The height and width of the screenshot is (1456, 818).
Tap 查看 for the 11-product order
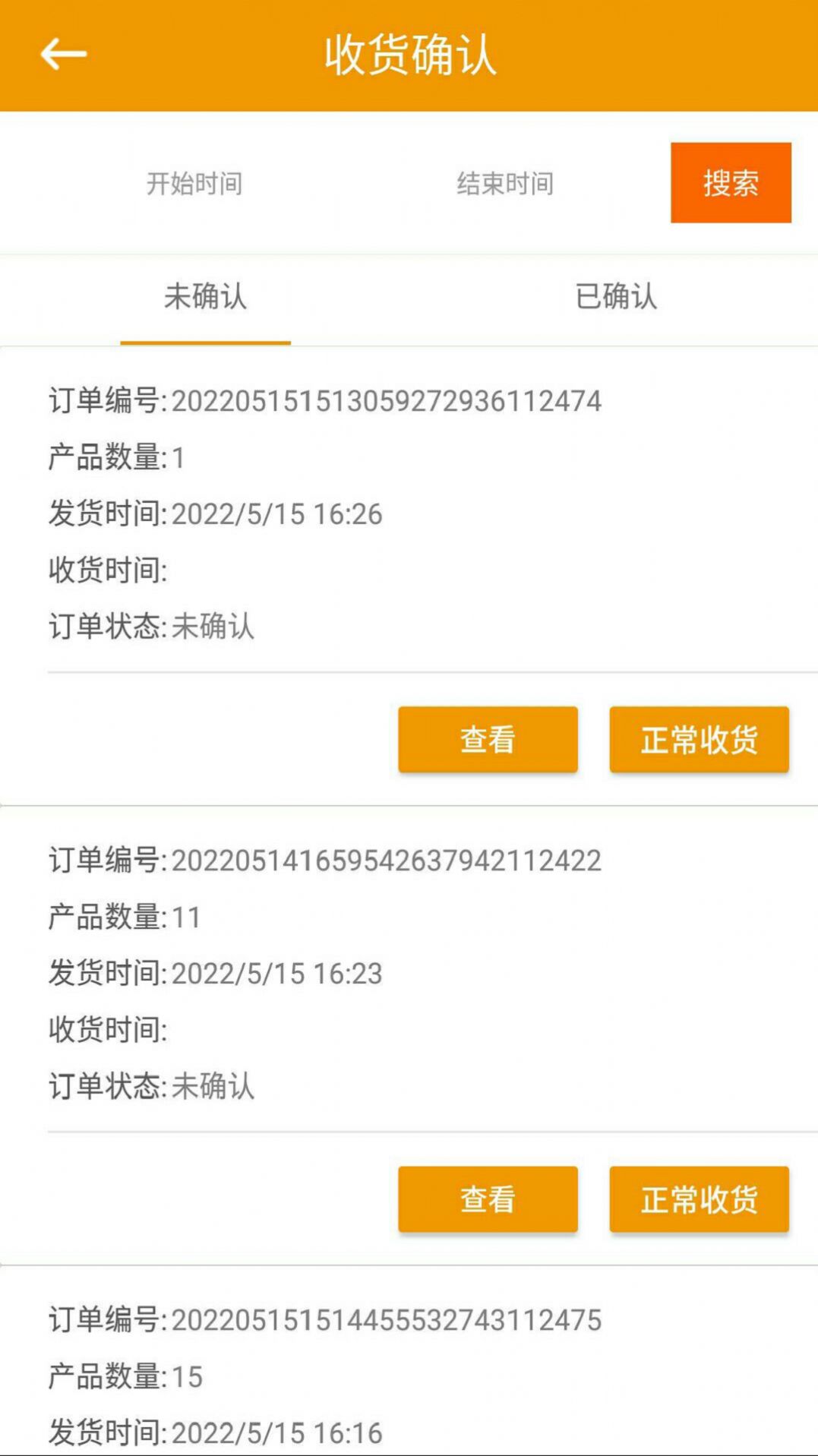[487, 1199]
